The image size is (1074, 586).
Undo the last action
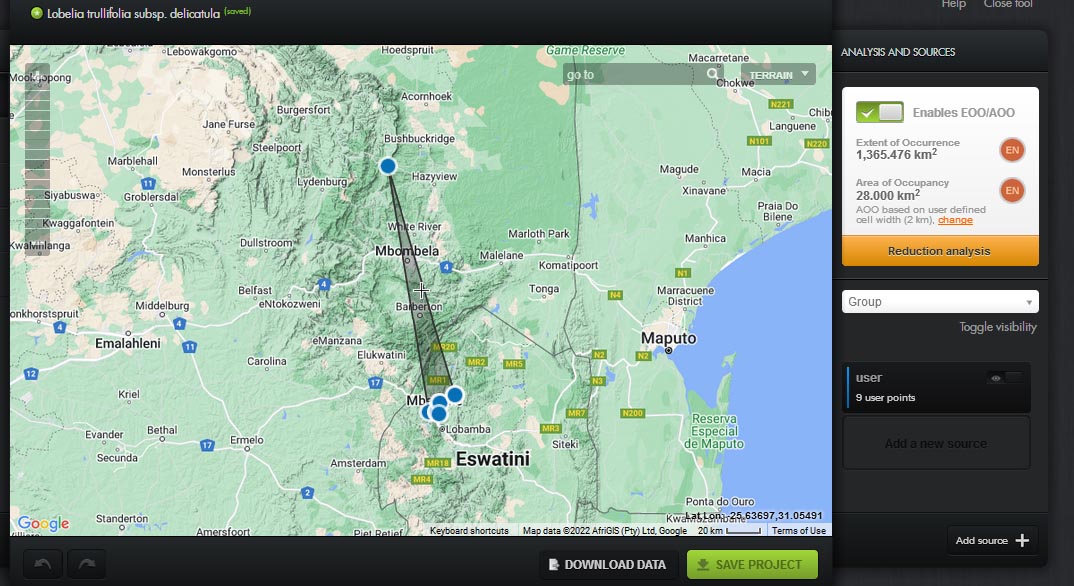tap(42, 565)
